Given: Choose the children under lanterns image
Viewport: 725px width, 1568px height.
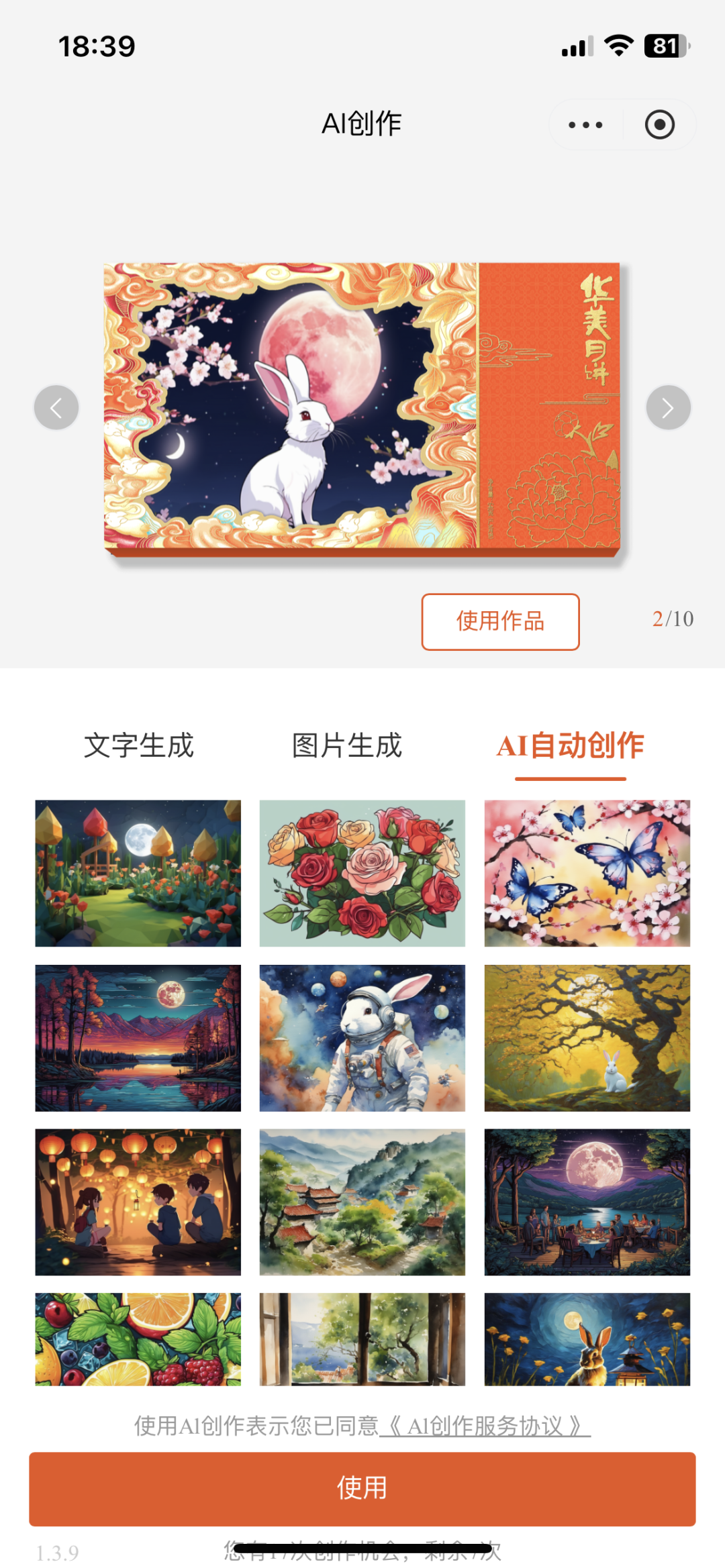Looking at the screenshot, I should (x=138, y=1202).
